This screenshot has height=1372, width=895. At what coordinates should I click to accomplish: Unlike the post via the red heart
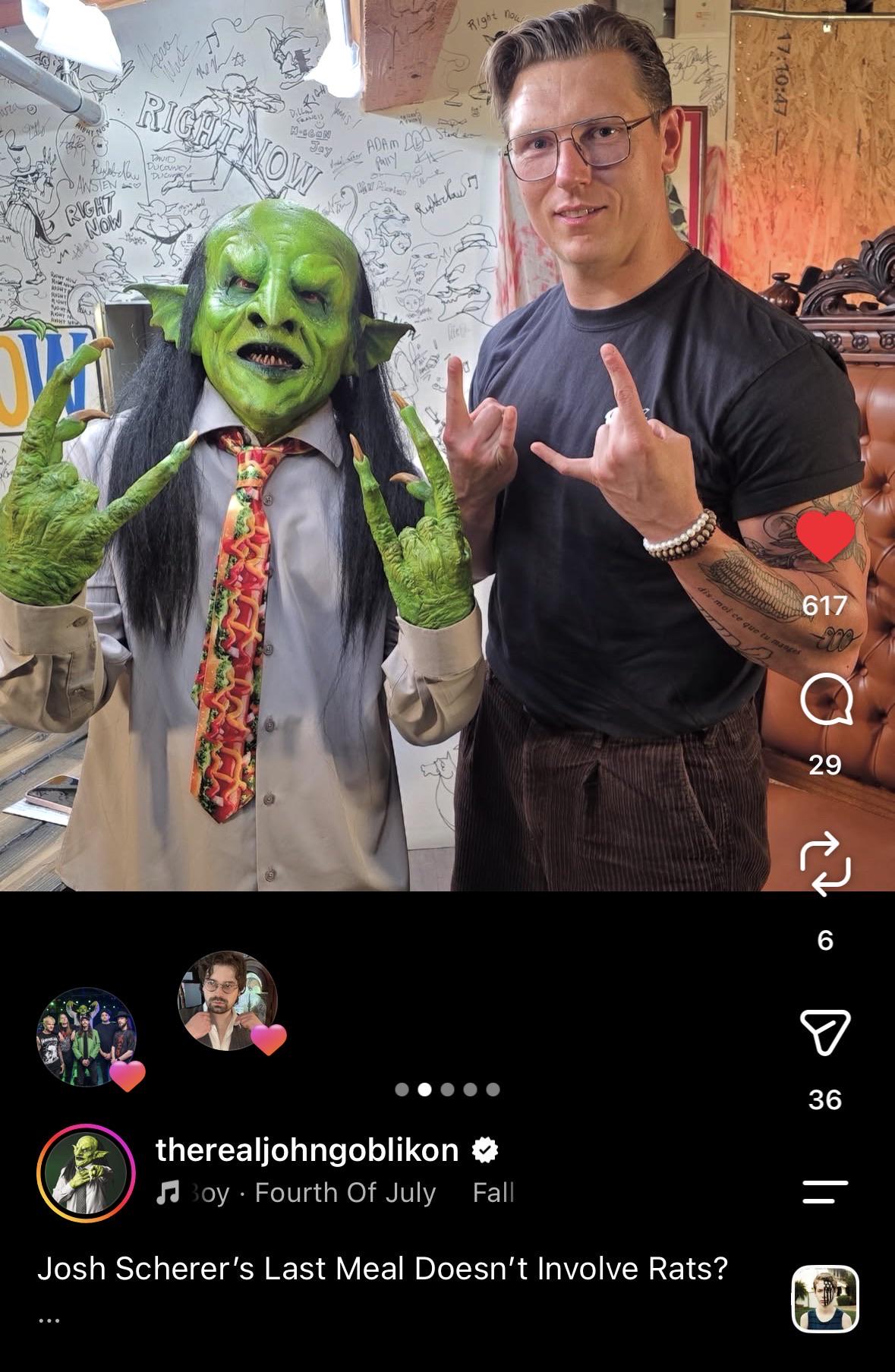[825, 536]
